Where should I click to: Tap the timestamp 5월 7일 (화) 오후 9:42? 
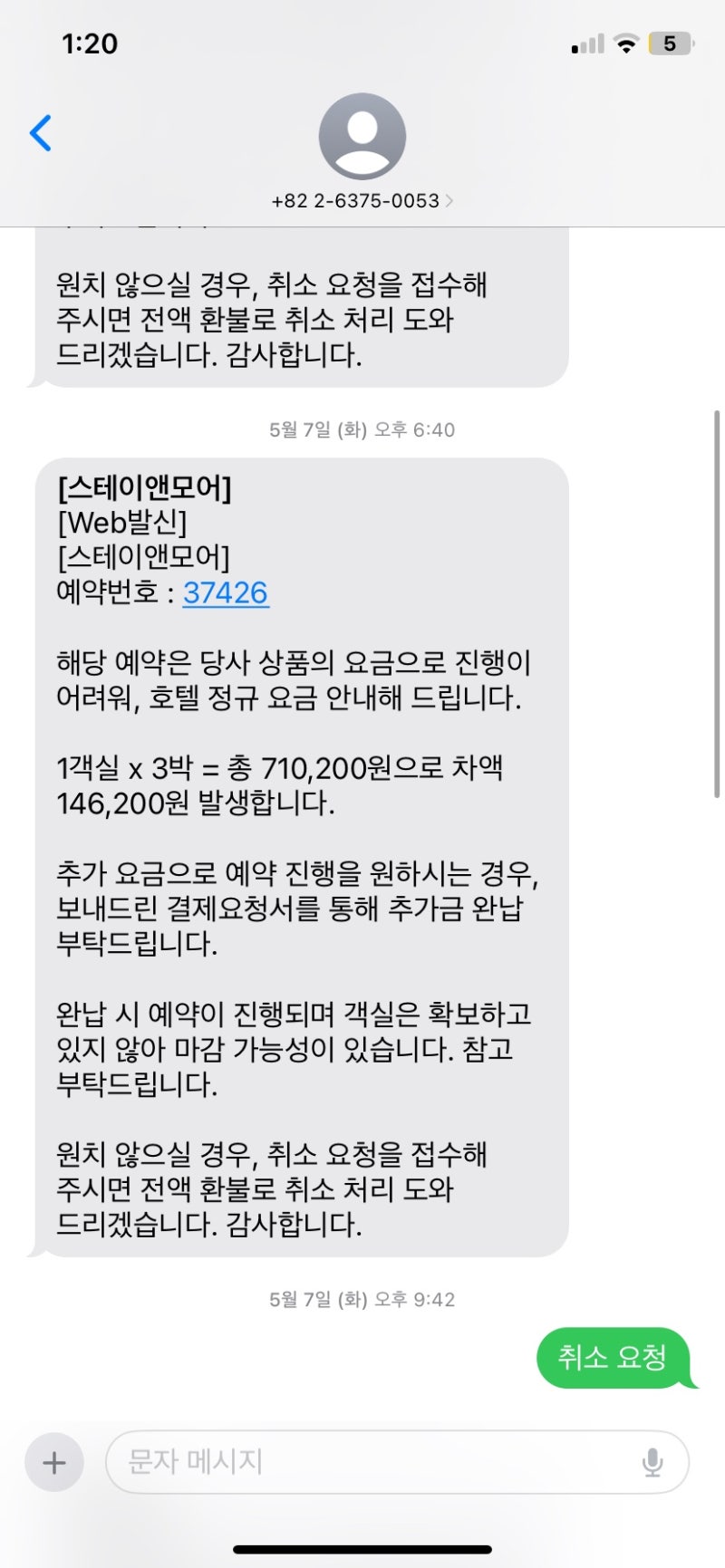pyautogui.click(x=362, y=1299)
